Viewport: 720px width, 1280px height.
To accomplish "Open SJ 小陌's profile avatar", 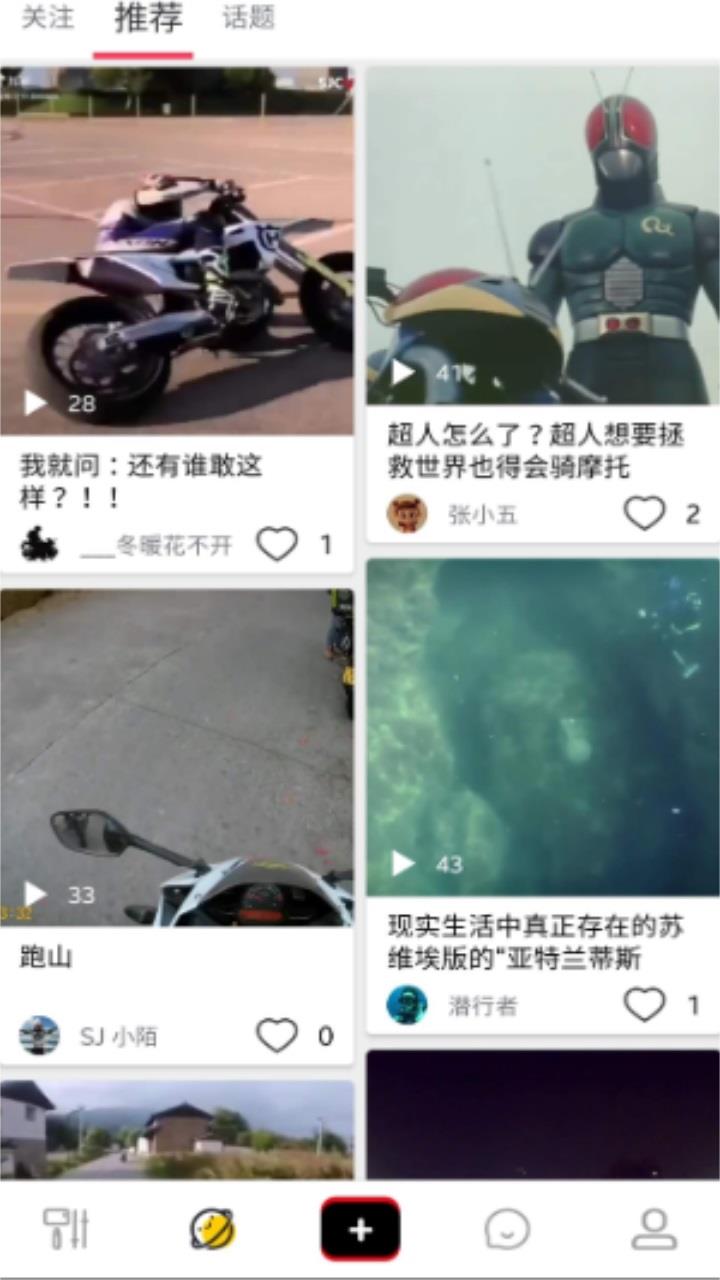I will click(x=40, y=1036).
